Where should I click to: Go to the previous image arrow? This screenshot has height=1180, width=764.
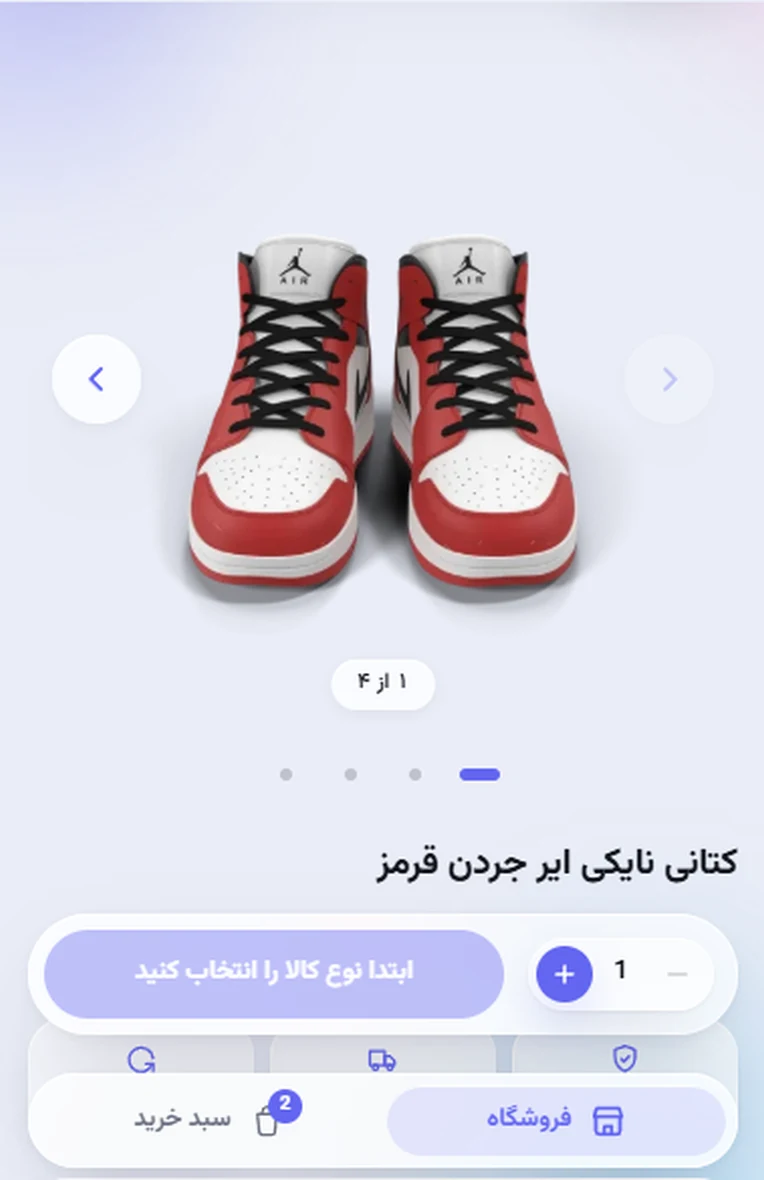pos(96,379)
